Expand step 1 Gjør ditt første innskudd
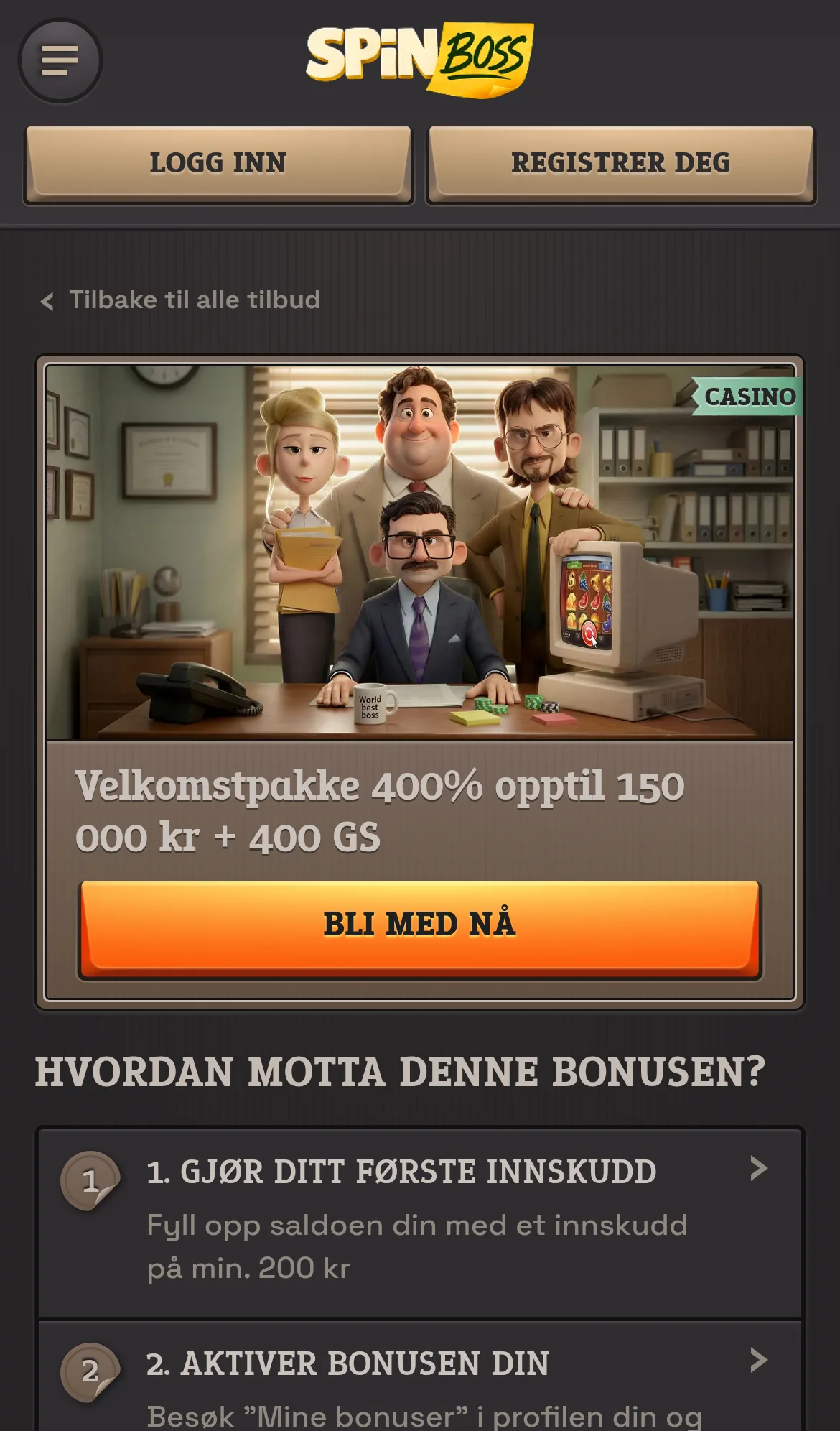 420,1223
